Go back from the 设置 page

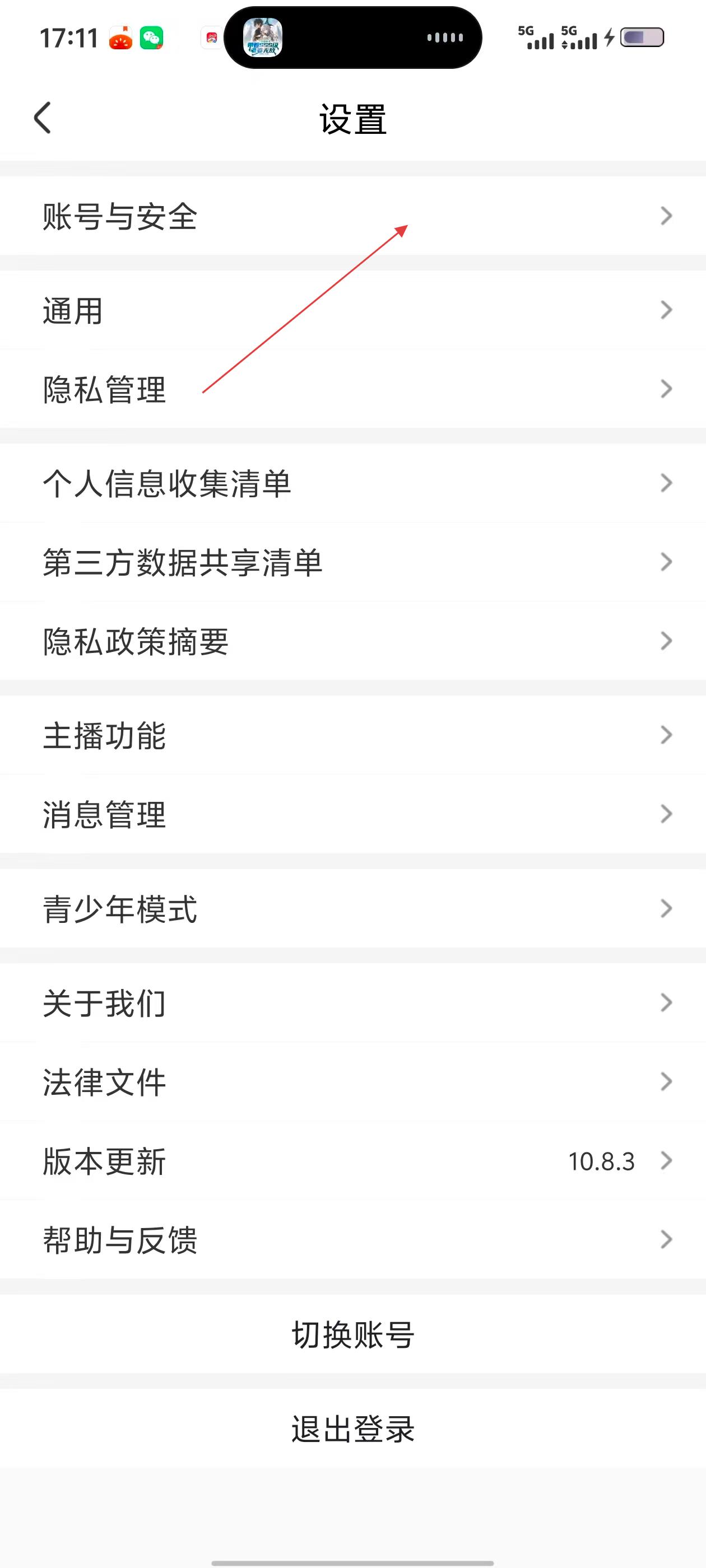(x=43, y=118)
